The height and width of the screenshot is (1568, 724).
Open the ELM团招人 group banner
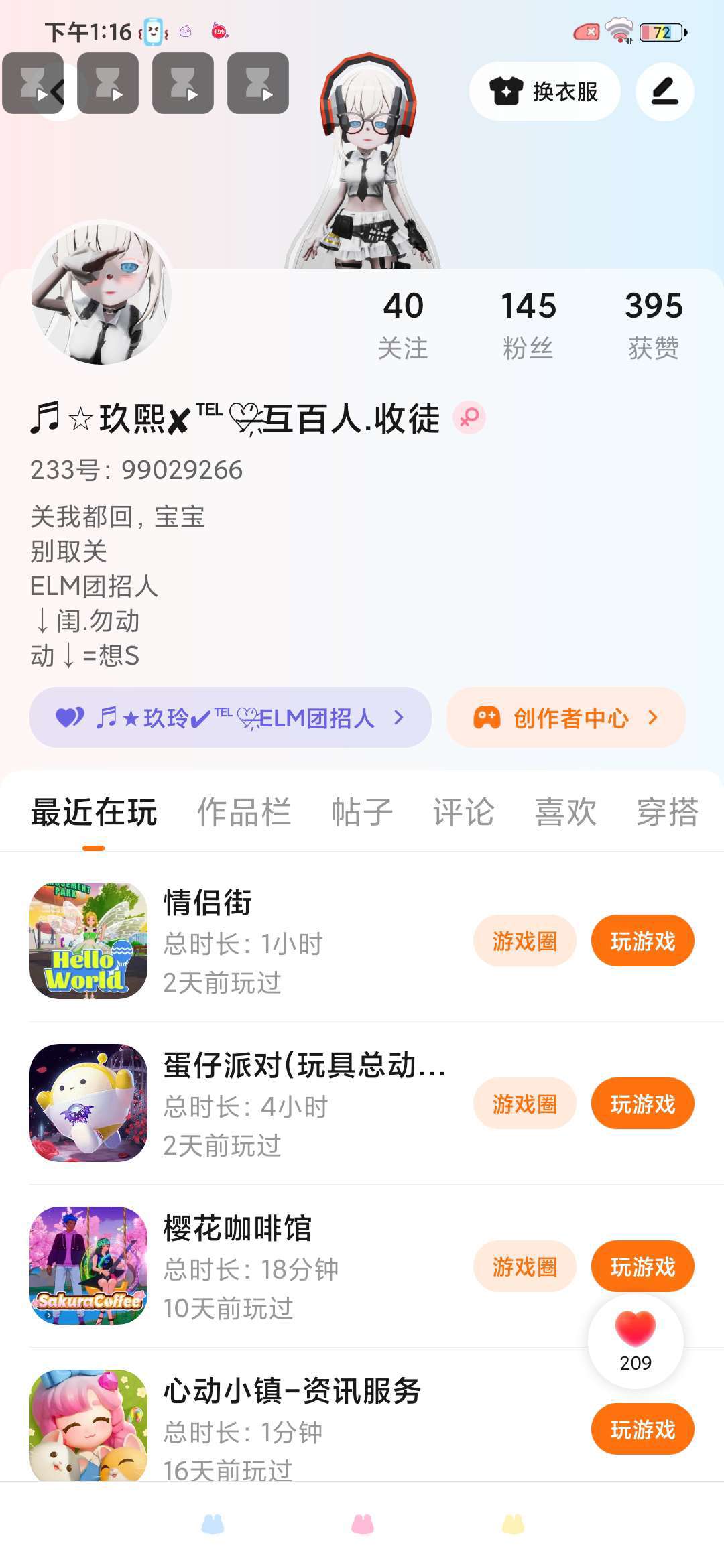point(230,718)
